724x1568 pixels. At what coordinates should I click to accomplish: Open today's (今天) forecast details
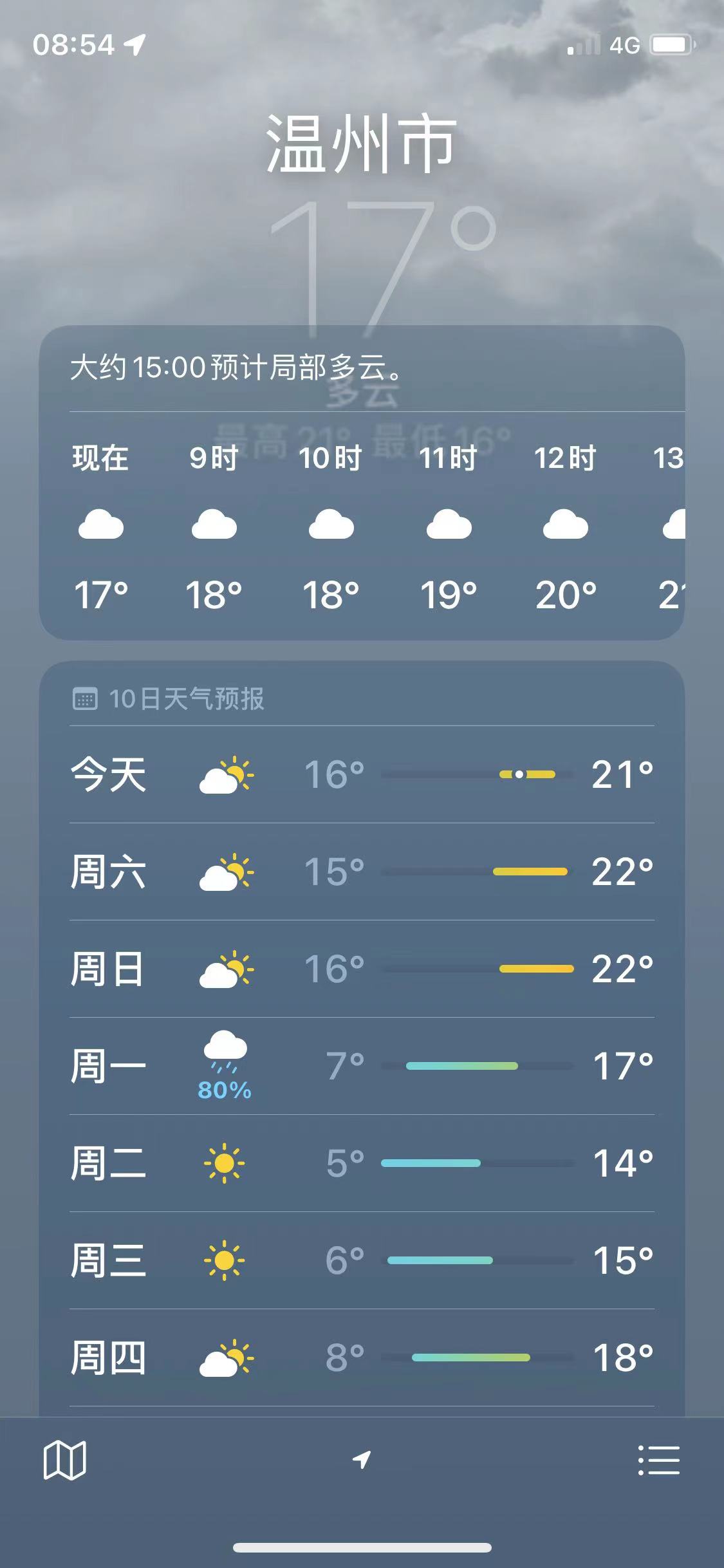pyautogui.click(x=362, y=774)
